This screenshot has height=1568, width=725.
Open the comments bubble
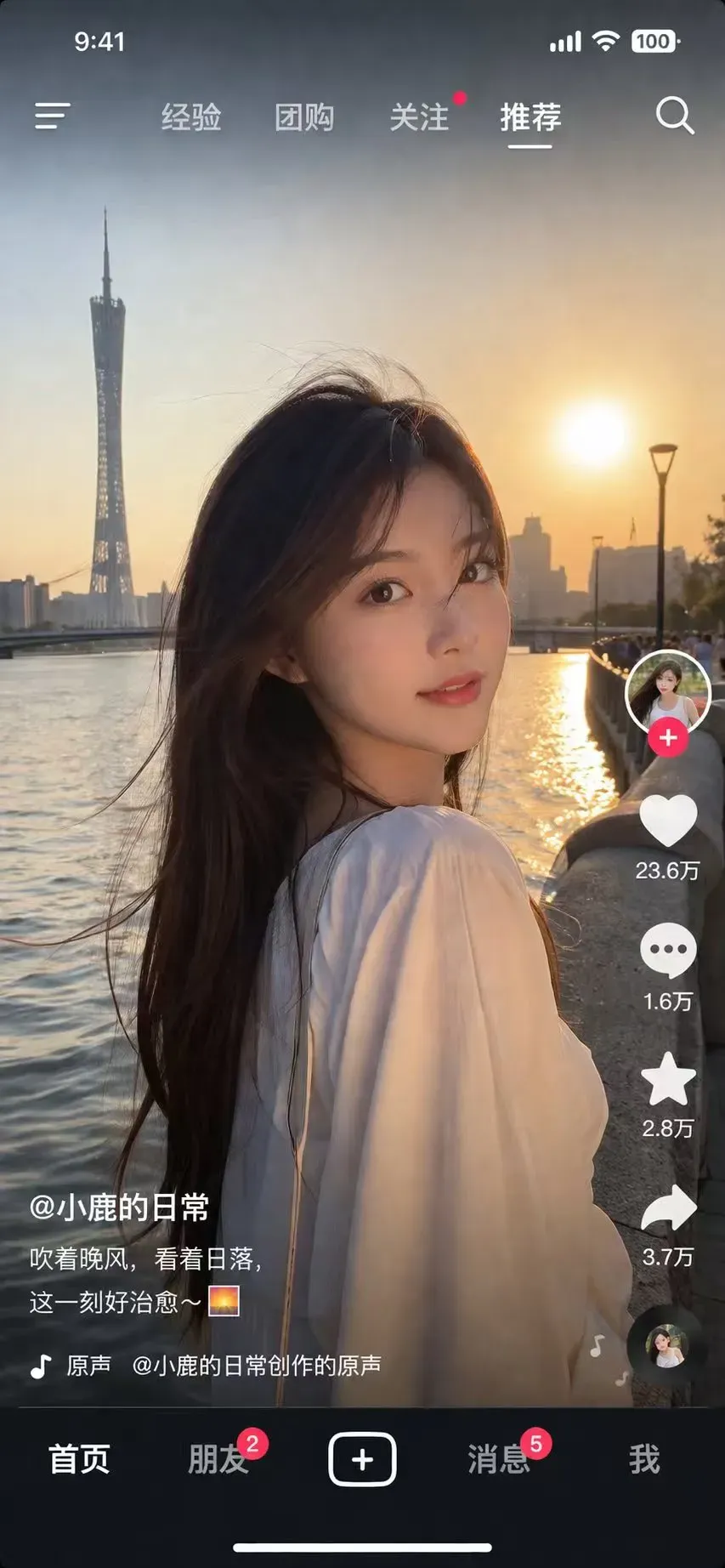click(667, 951)
